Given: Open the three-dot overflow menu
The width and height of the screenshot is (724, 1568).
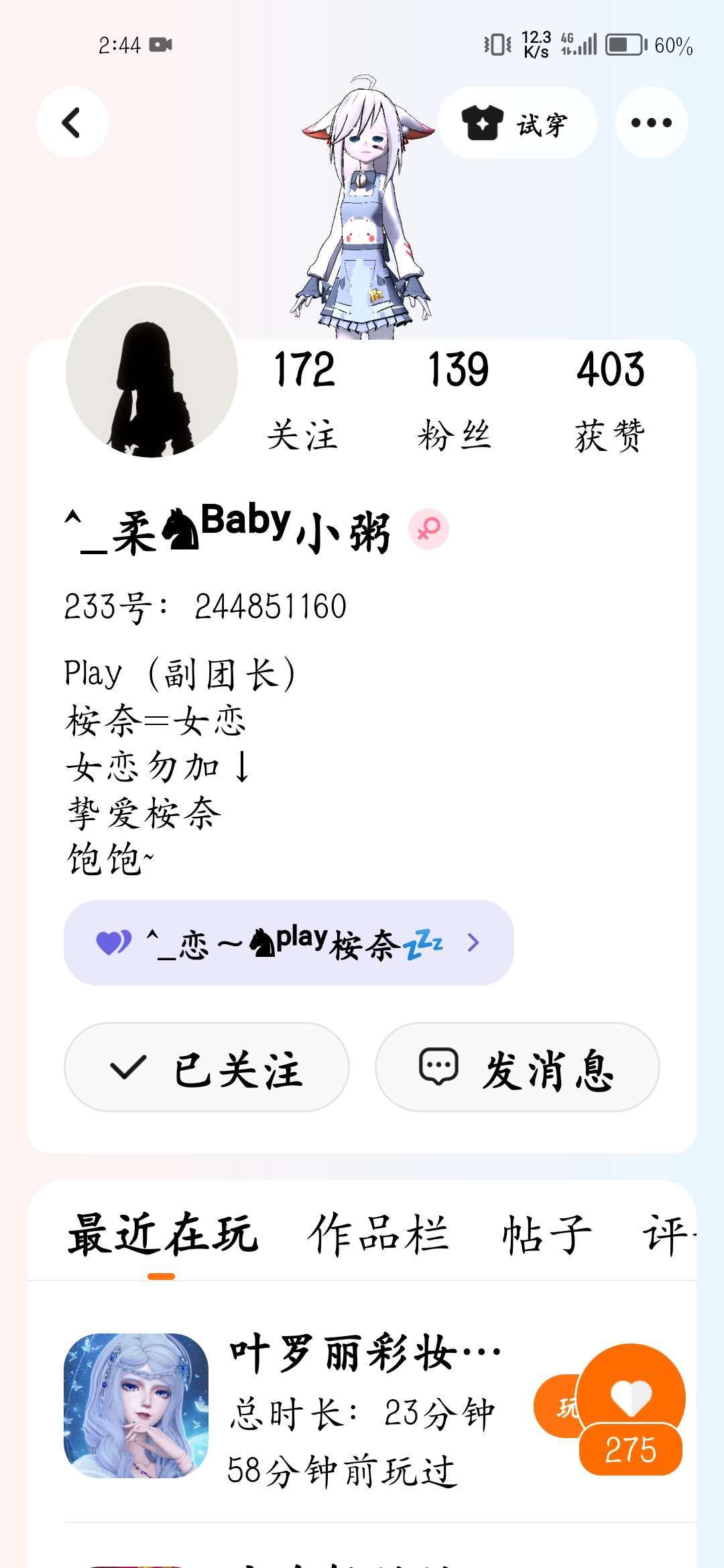Looking at the screenshot, I should pos(651,123).
